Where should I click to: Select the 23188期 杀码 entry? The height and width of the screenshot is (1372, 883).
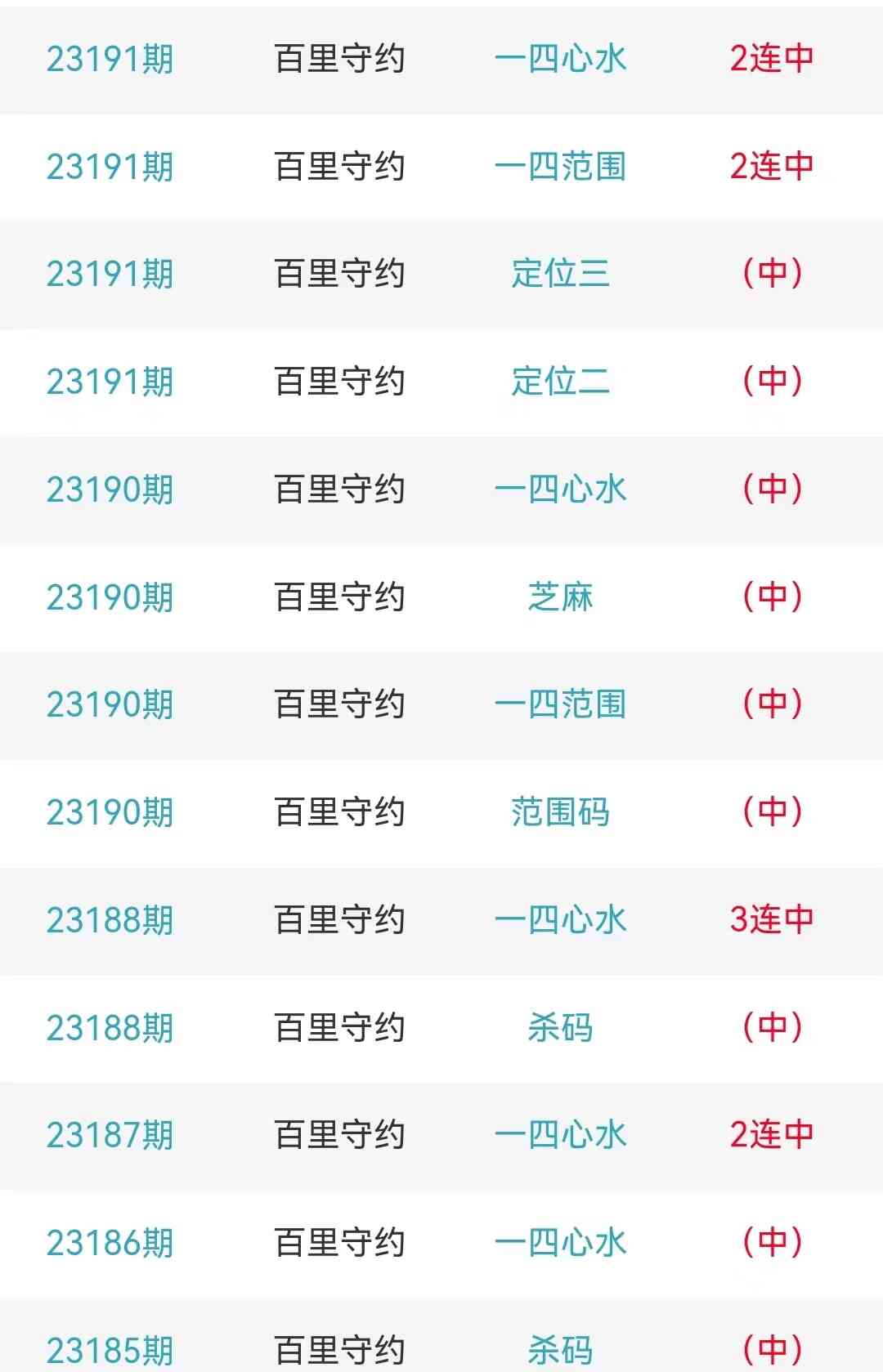coord(560,1028)
